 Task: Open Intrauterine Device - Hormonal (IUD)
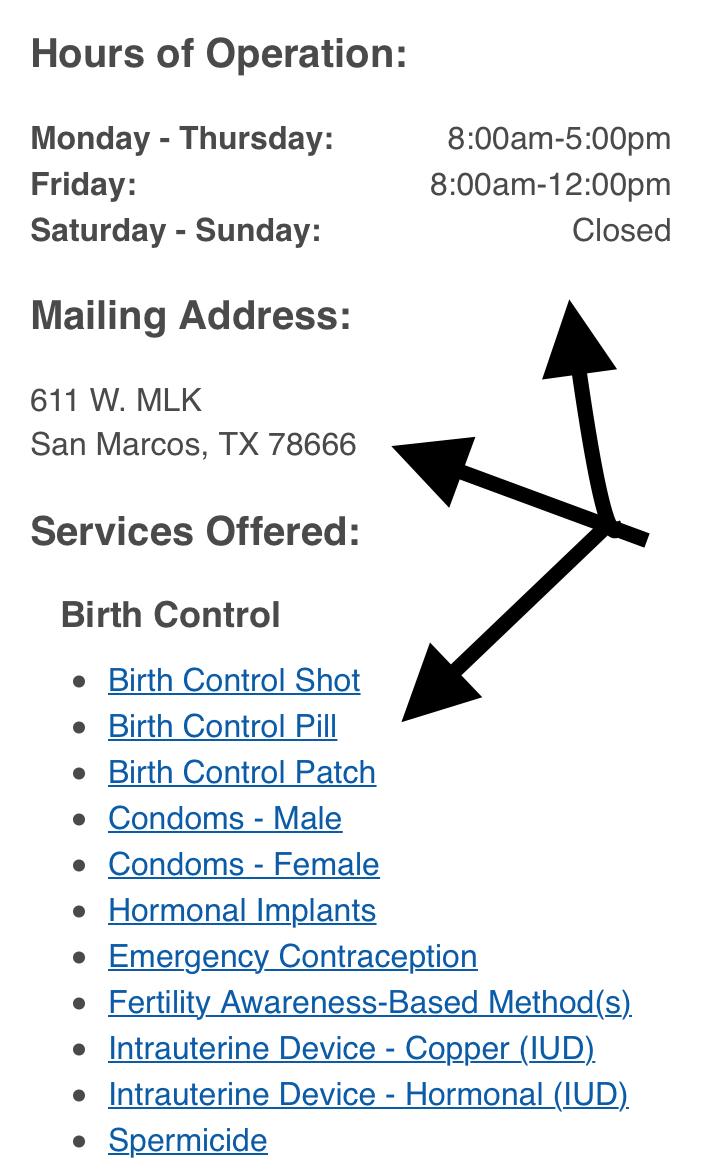click(368, 1095)
